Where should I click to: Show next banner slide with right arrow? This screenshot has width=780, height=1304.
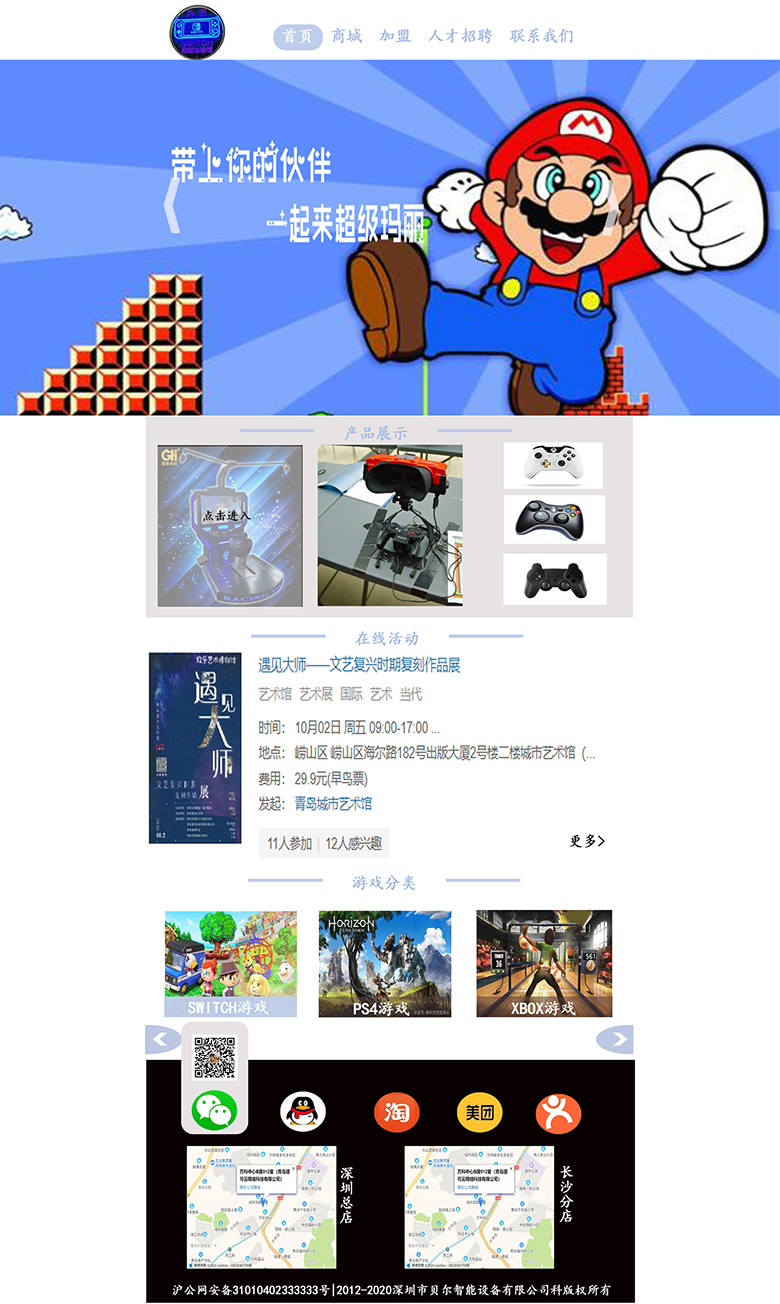click(x=609, y=205)
